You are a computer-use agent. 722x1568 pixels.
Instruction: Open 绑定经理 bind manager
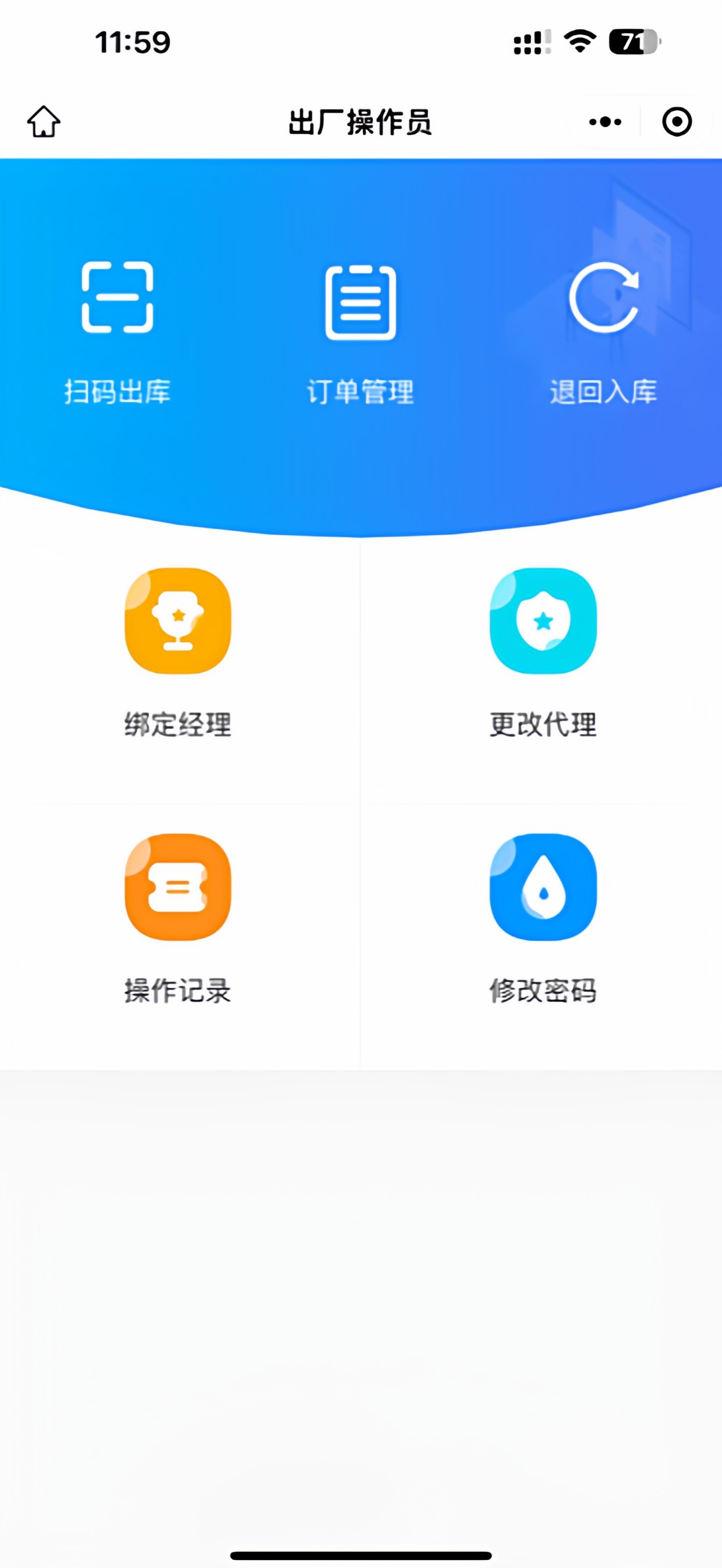(178, 651)
